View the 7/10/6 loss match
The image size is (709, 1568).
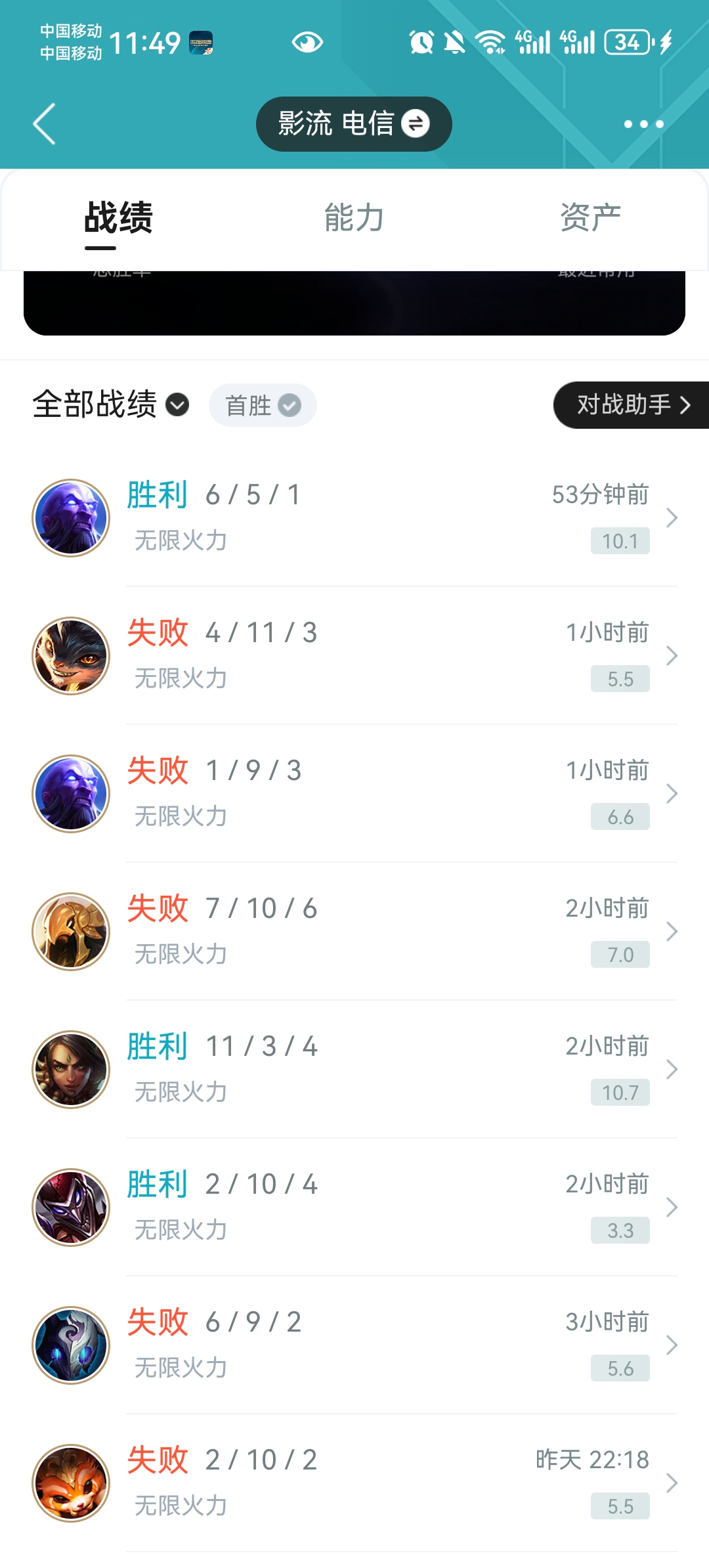(x=354, y=931)
